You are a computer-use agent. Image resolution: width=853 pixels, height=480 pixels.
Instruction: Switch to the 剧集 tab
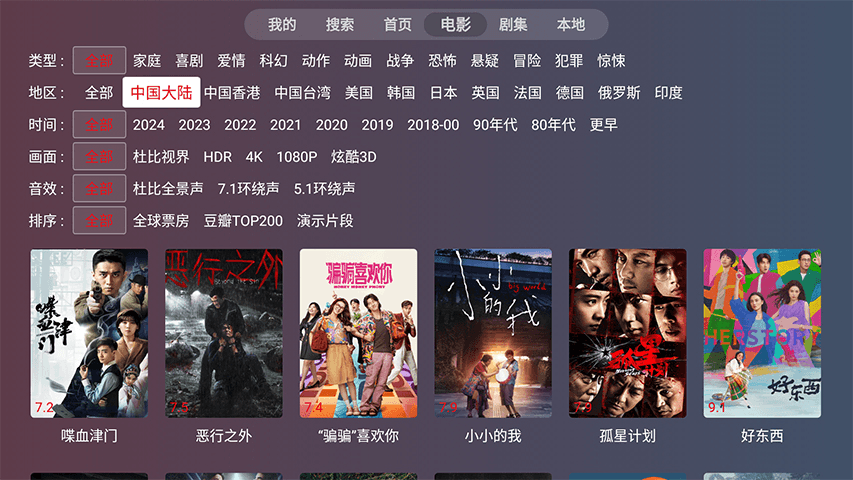pyautogui.click(x=513, y=25)
